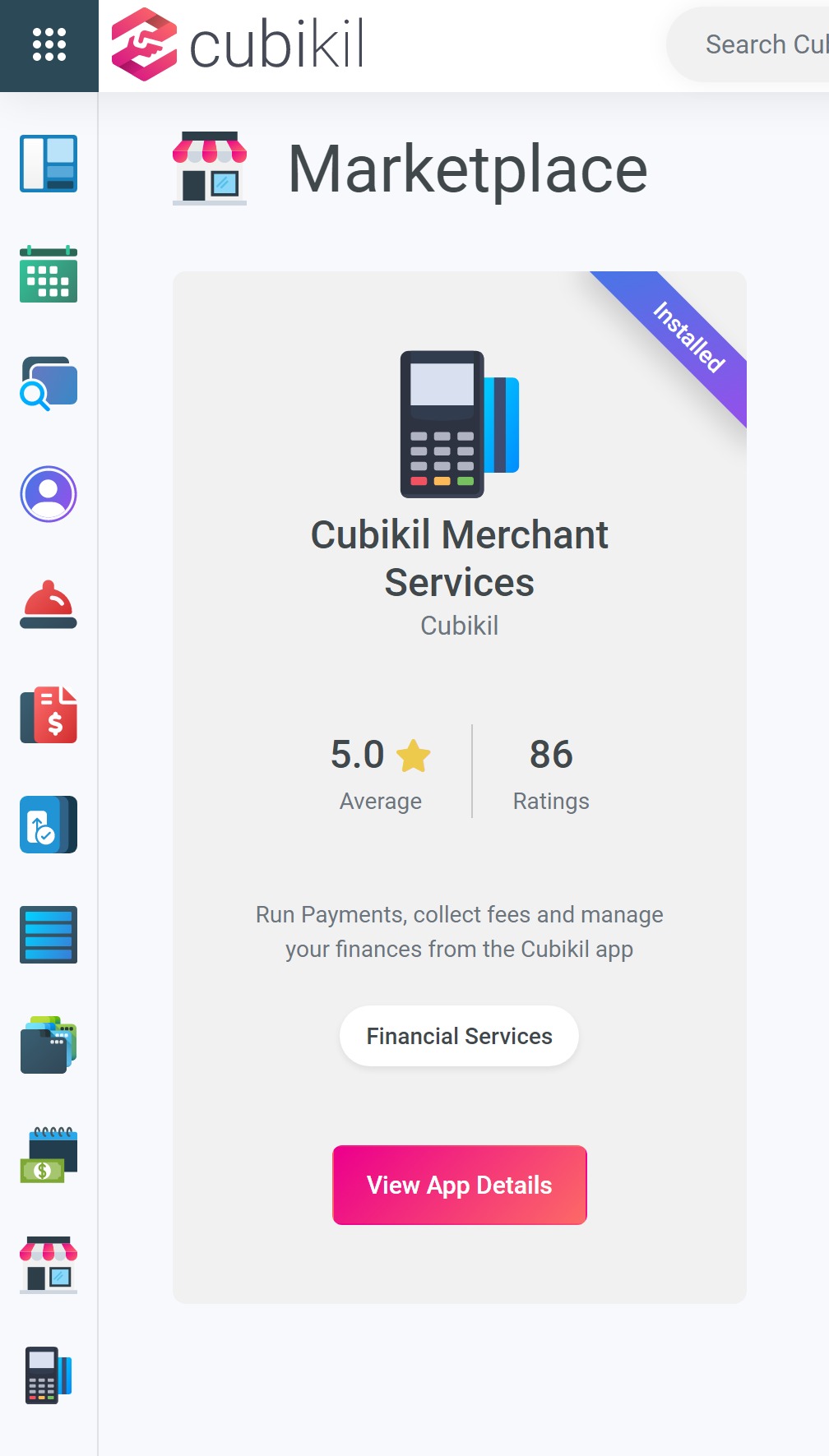Open the red invoice document icon
The height and width of the screenshot is (1456, 829).
click(x=49, y=715)
